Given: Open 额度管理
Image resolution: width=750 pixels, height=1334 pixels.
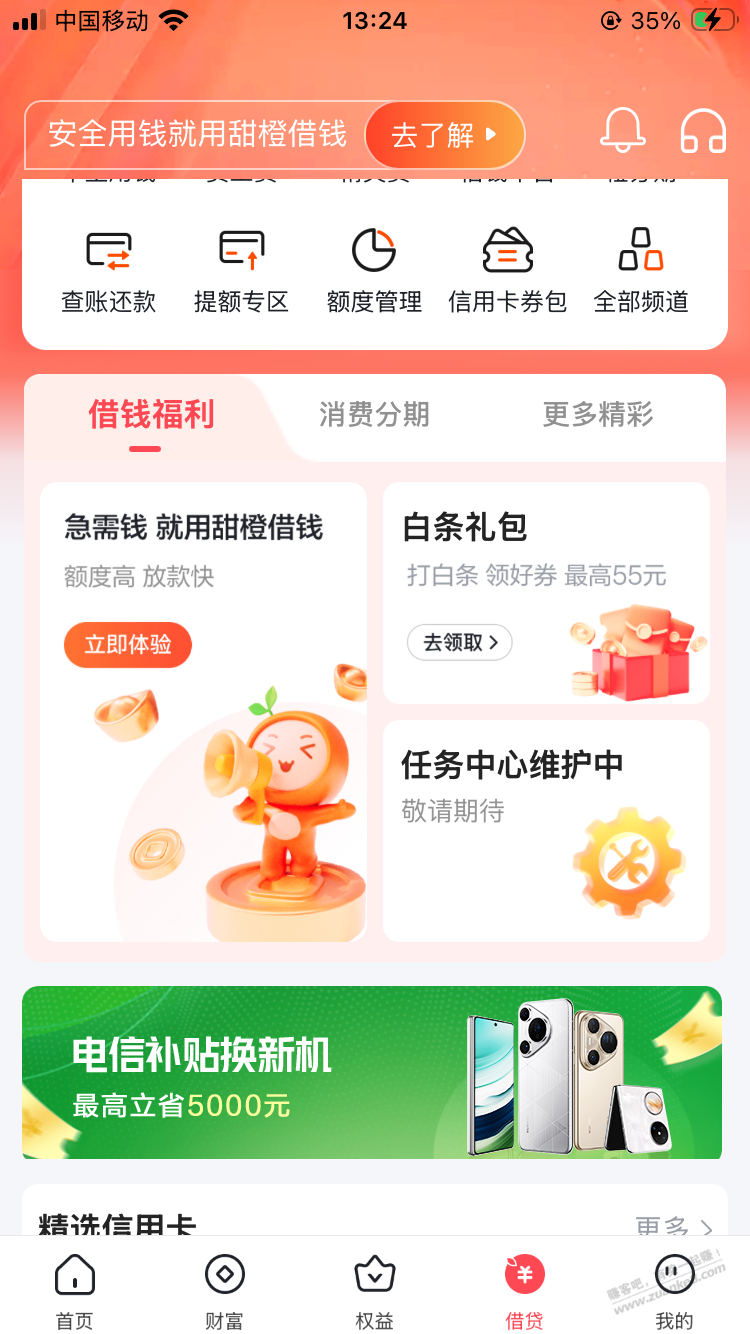Looking at the screenshot, I should [x=374, y=270].
